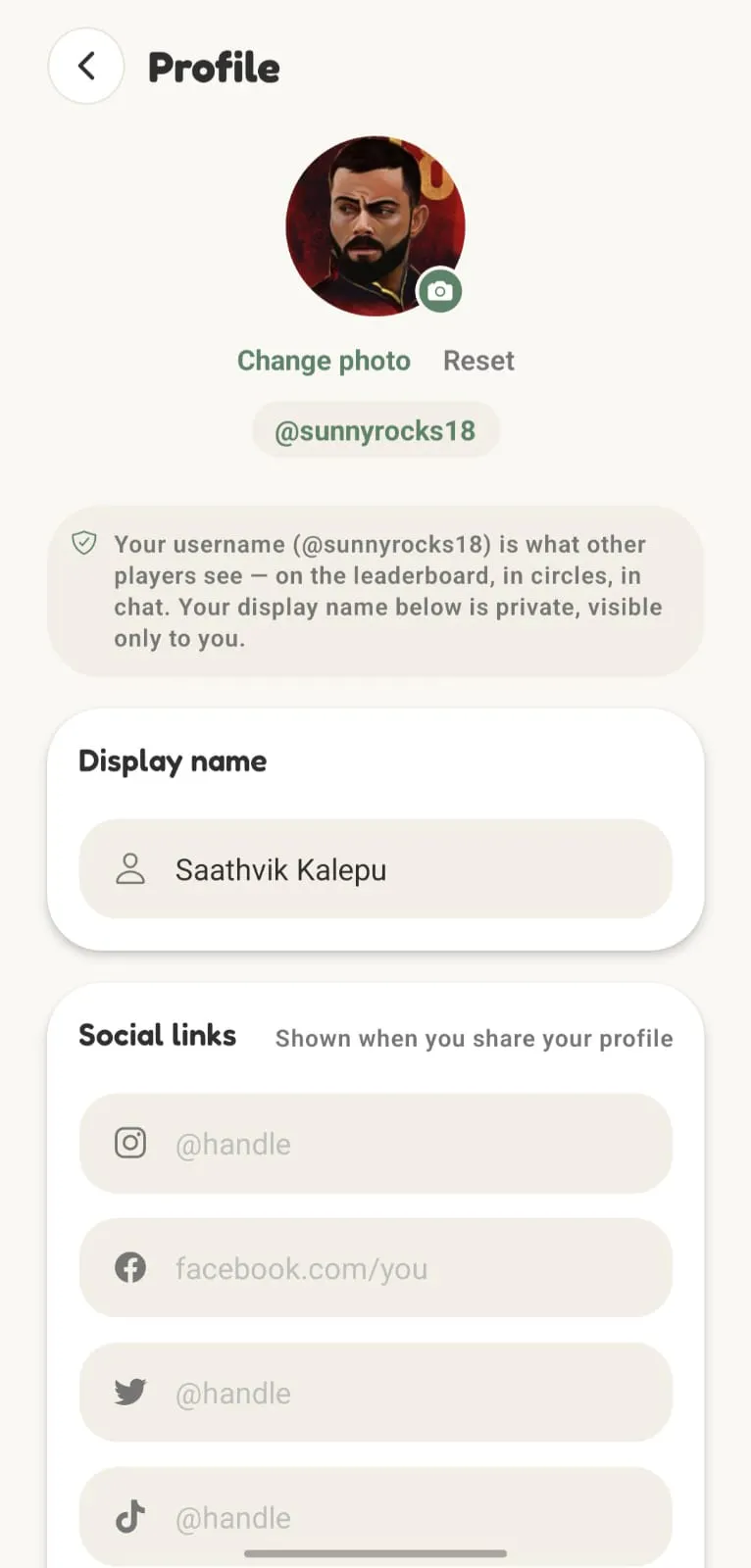Select the TikTok handle field
Image resolution: width=751 pixels, height=1568 pixels.
(375, 1517)
